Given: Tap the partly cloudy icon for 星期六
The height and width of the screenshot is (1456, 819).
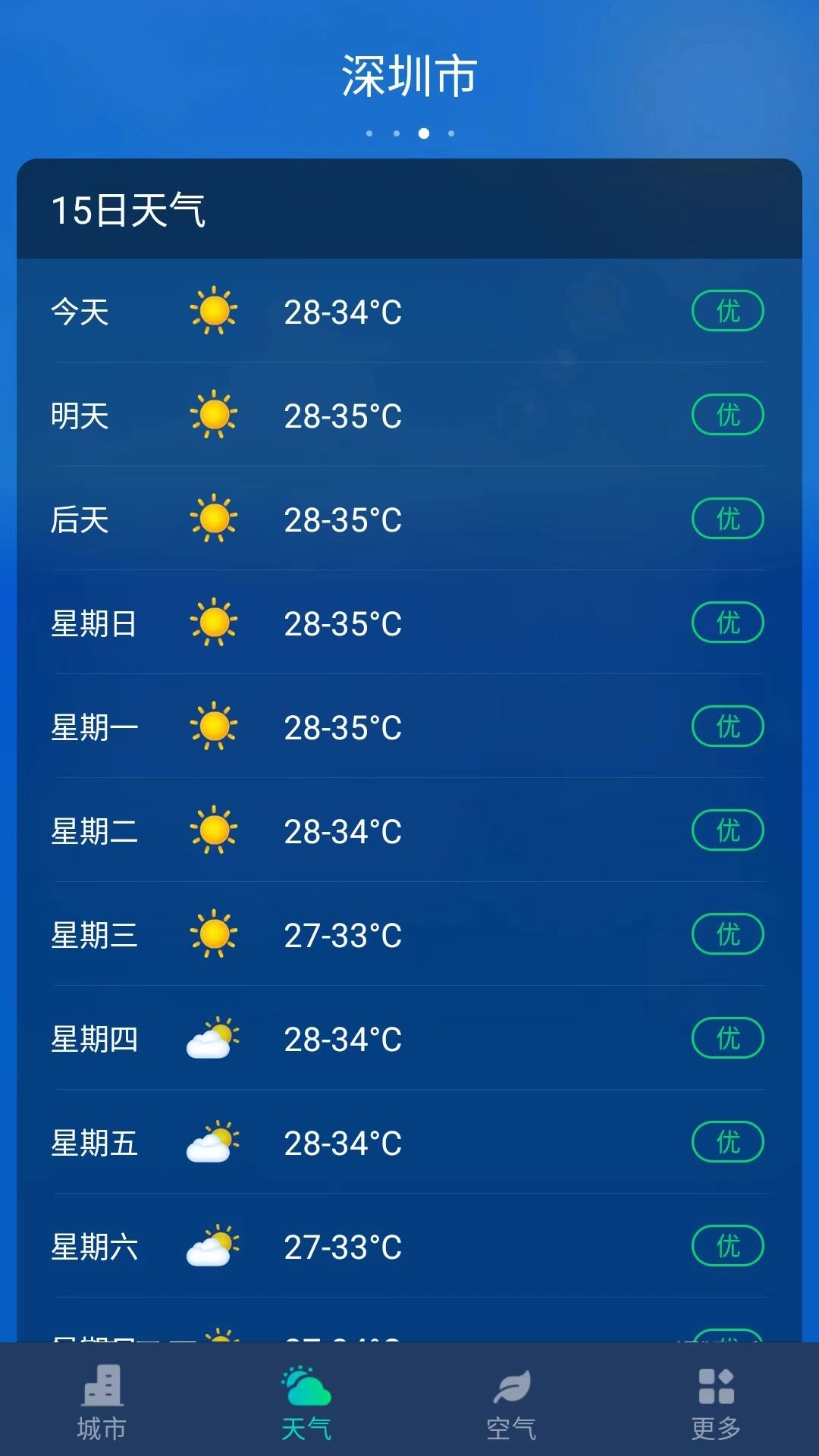Looking at the screenshot, I should click(x=213, y=1246).
